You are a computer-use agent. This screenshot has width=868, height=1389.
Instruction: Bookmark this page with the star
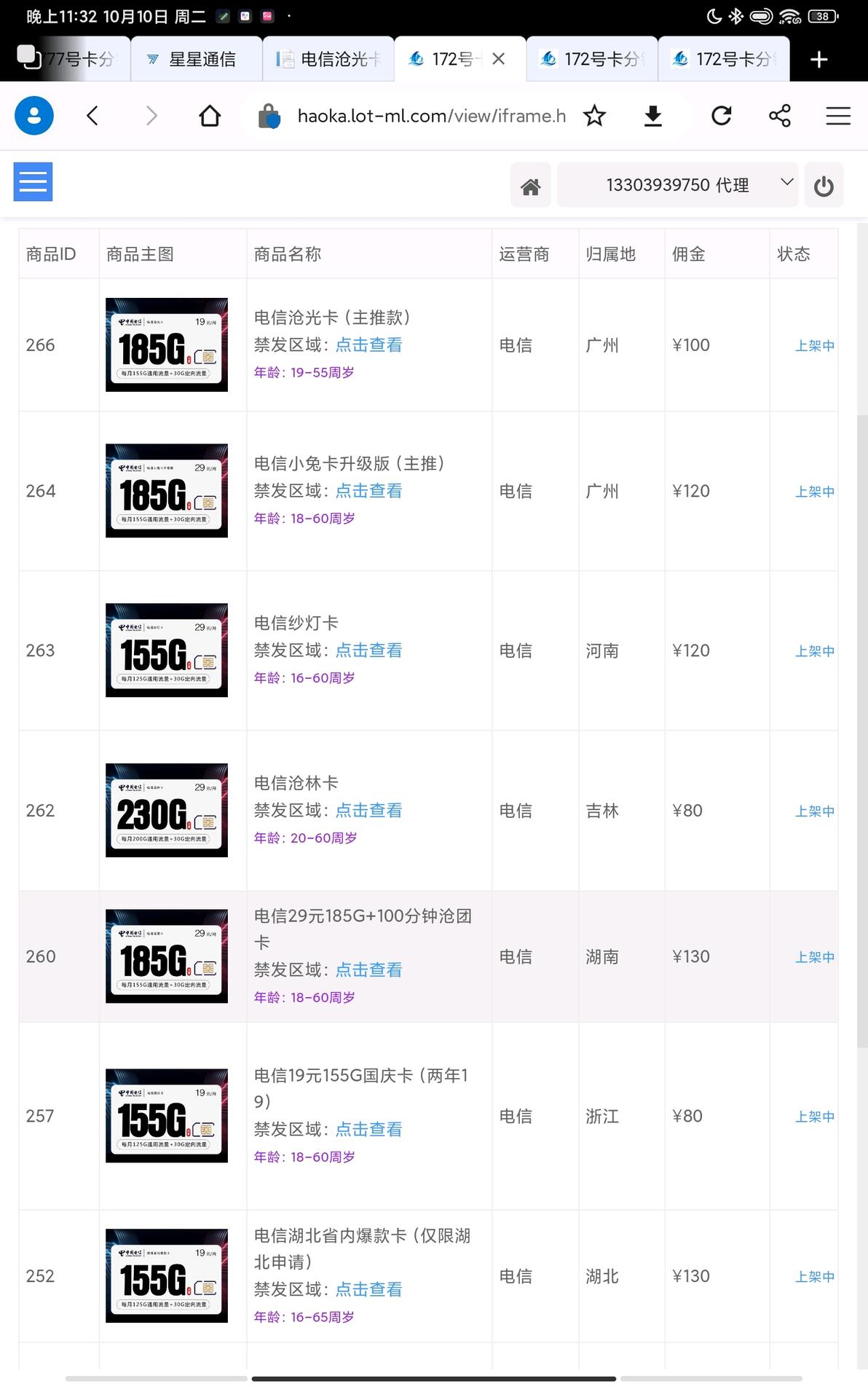tap(594, 116)
